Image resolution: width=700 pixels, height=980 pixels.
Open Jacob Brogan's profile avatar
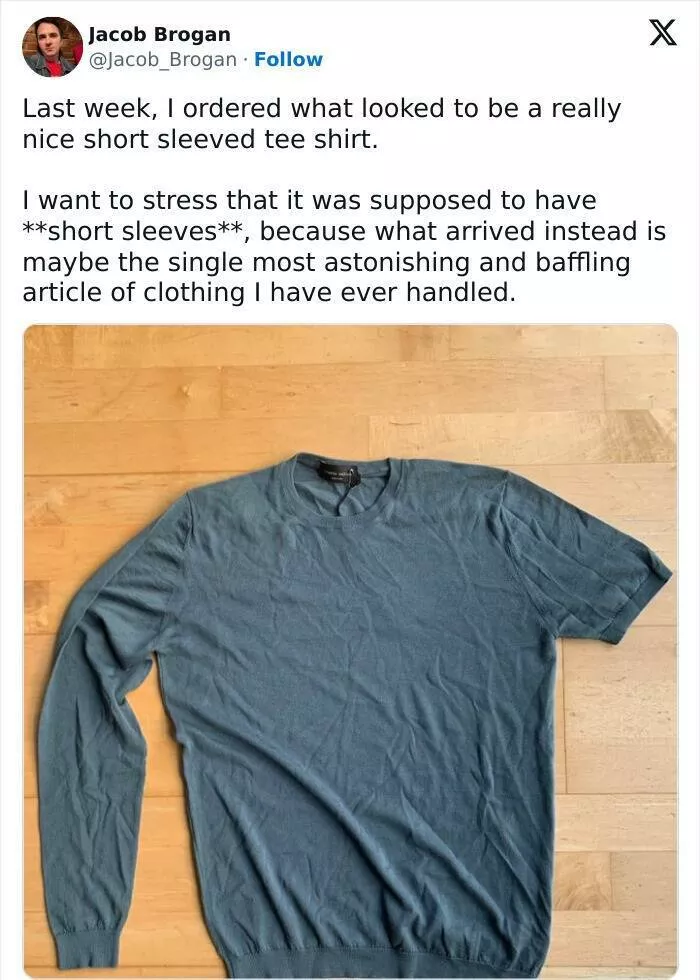click(52, 47)
